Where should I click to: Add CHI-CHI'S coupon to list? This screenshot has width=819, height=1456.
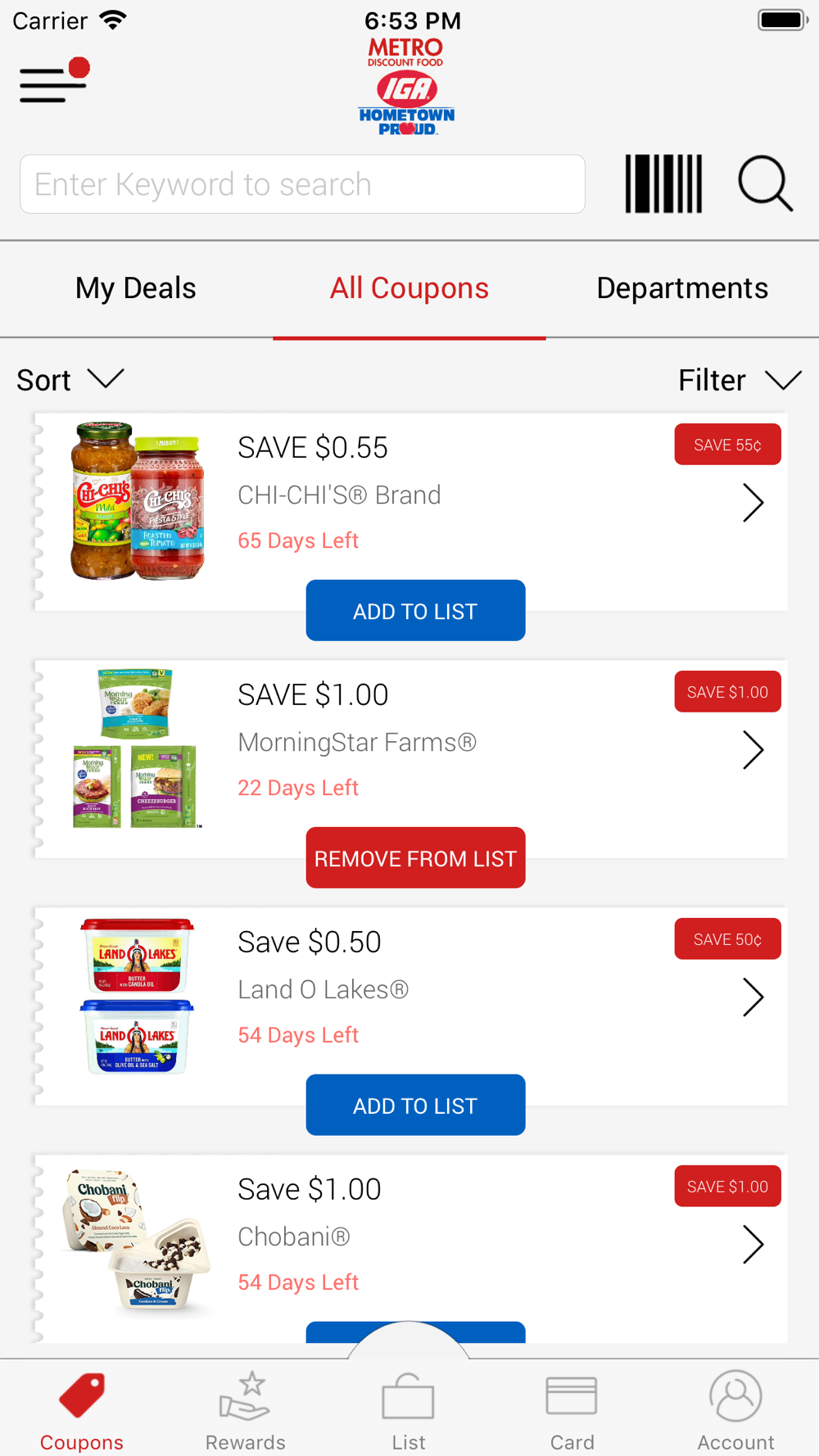point(415,611)
